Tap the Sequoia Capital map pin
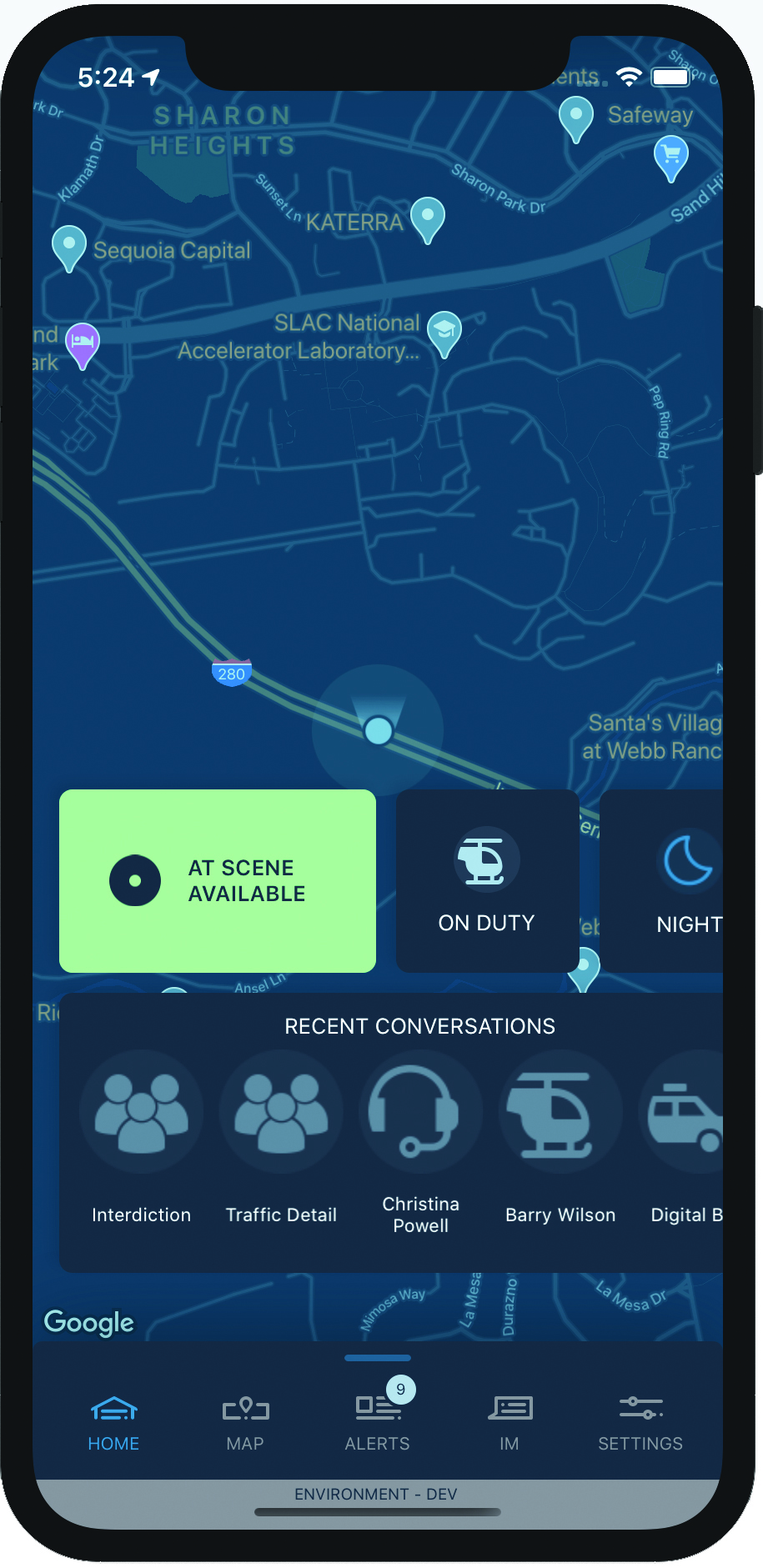 click(x=69, y=245)
